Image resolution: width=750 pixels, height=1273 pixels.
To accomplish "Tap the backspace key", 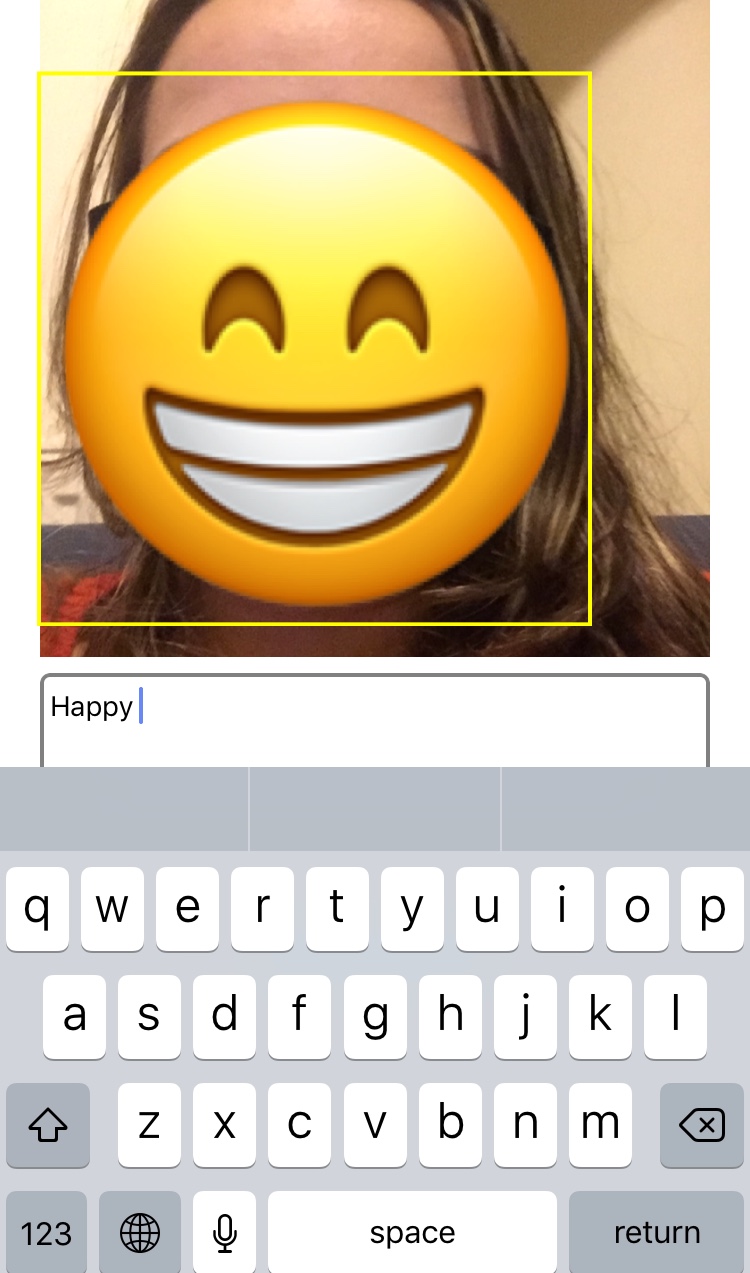I will coord(702,1125).
